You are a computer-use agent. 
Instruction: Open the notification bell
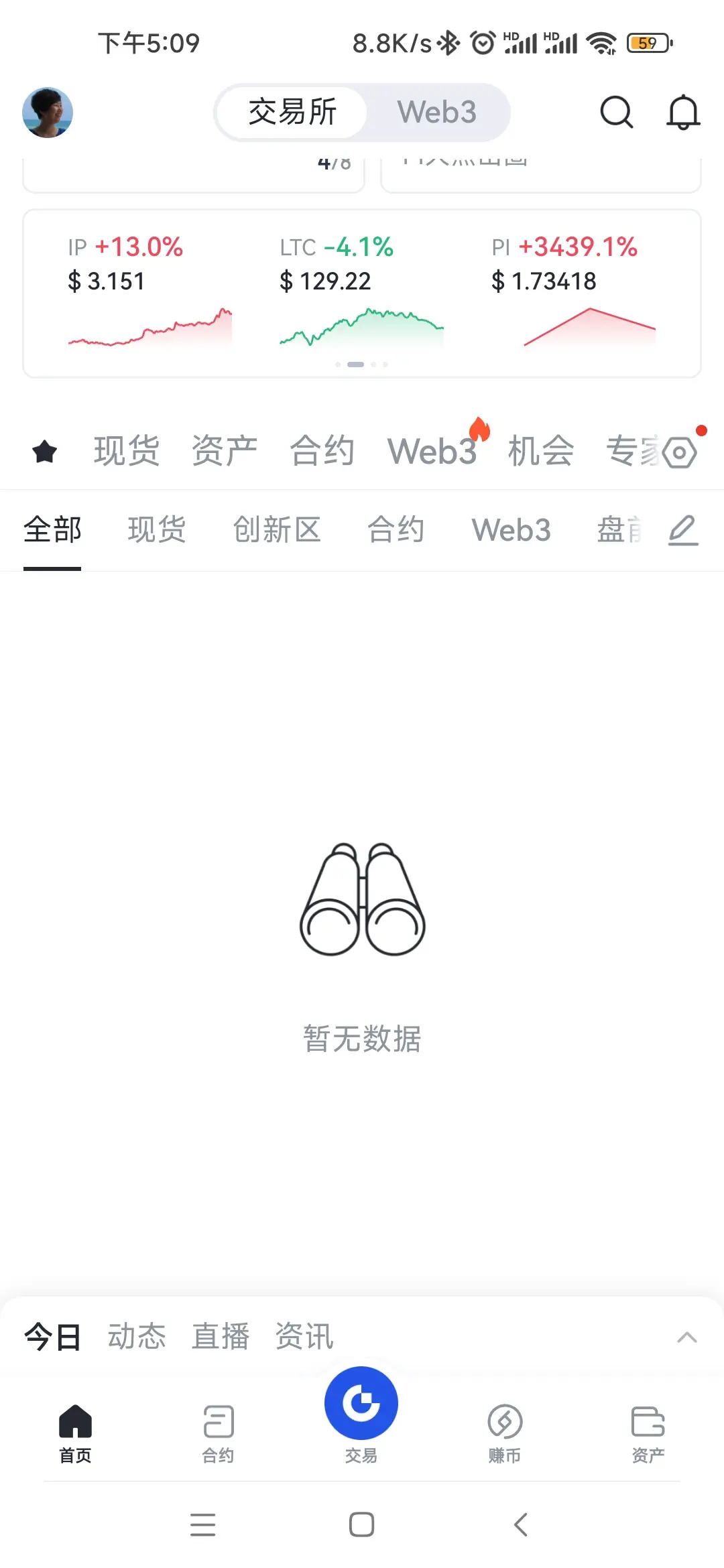682,113
